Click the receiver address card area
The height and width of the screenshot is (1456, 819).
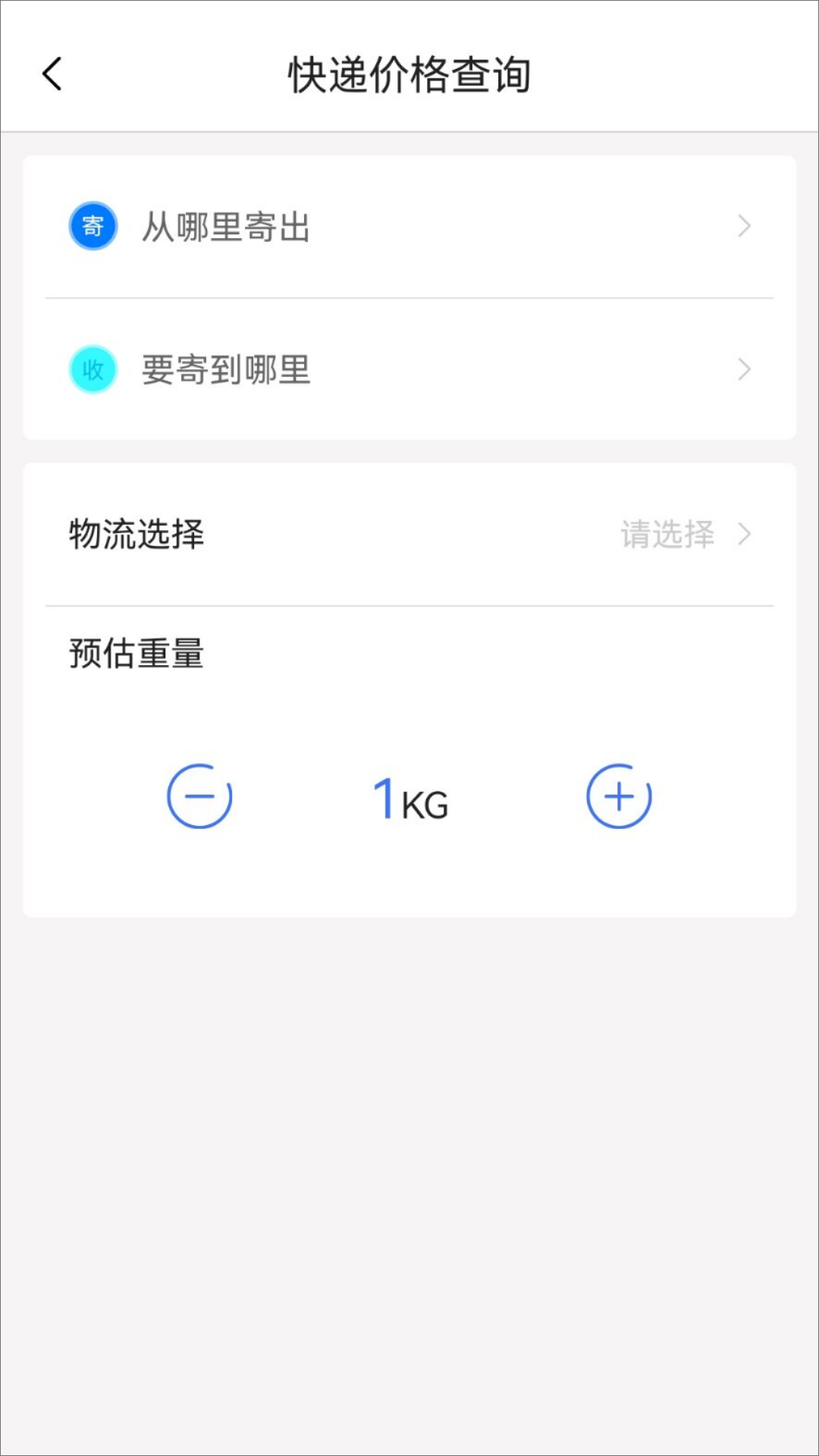tap(409, 371)
